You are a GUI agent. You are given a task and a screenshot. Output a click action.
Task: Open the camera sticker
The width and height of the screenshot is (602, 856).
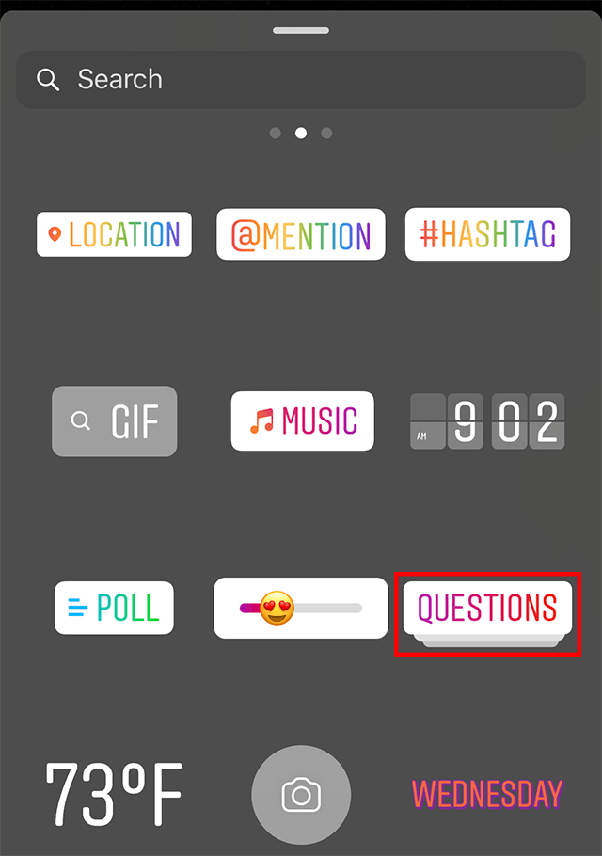coord(300,796)
